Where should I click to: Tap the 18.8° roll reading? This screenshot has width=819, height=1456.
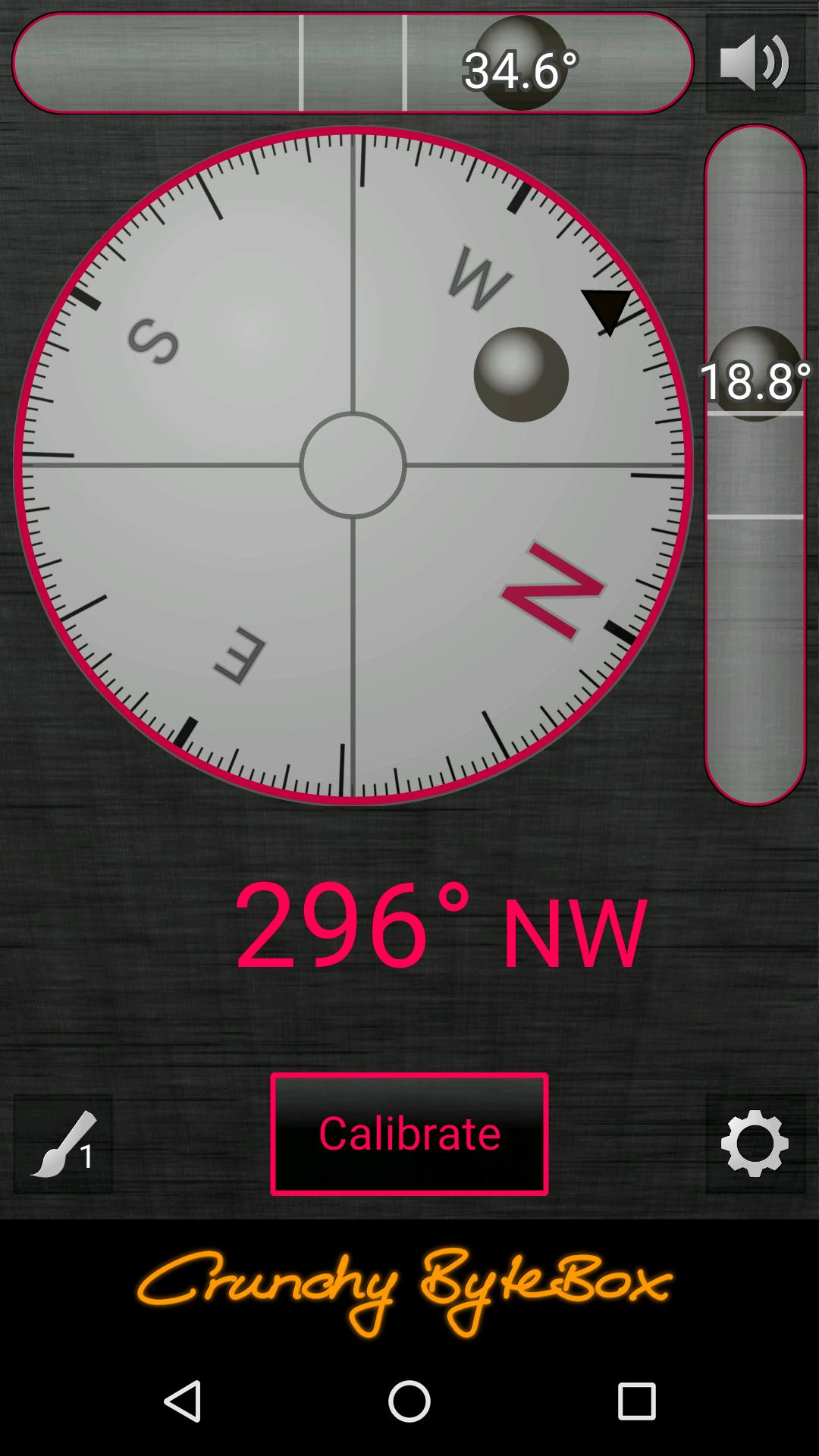(756, 381)
